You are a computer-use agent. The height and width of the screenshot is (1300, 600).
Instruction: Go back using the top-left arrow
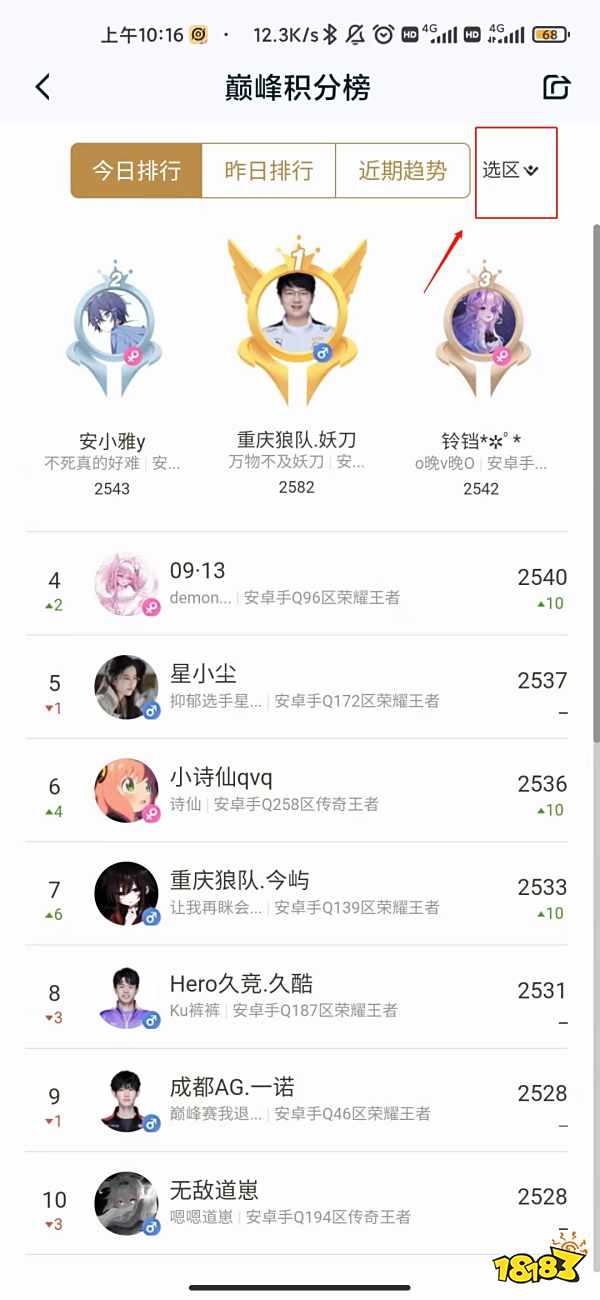coord(42,87)
